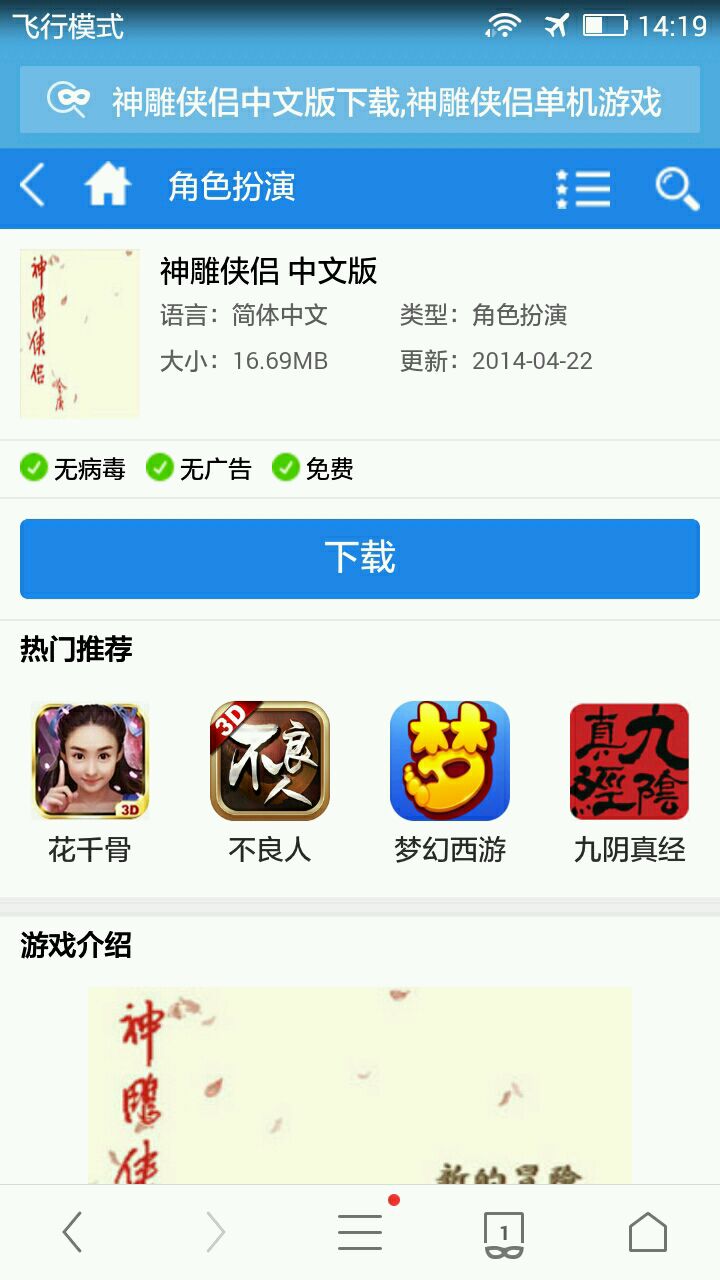Screen dimensions: 720x1280
Task: Tap the browser address bar
Action: tap(360, 101)
